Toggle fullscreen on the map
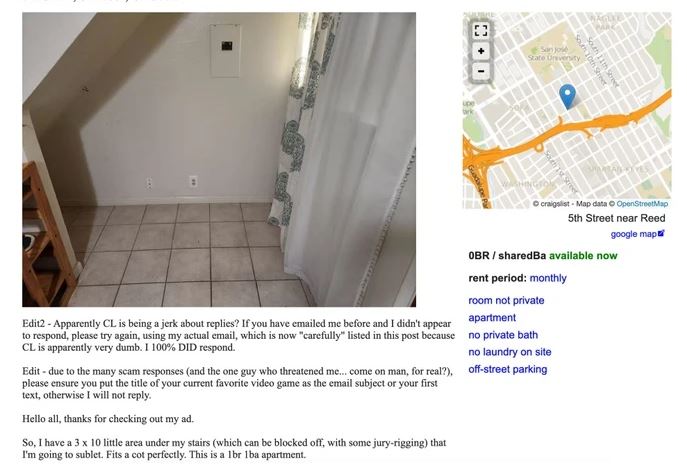 click(481, 31)
